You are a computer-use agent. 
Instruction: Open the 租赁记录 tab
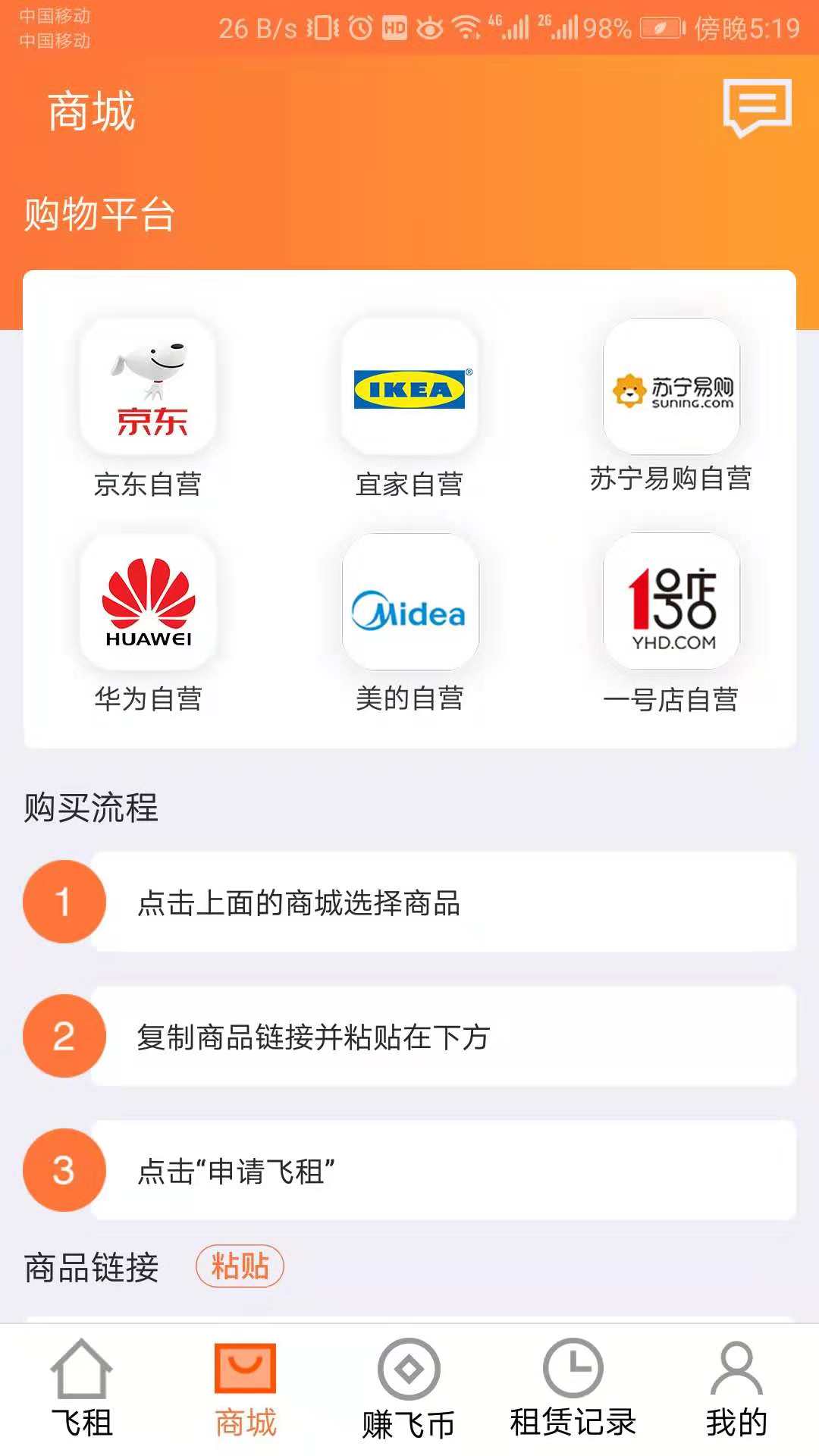coord(573,1389)
